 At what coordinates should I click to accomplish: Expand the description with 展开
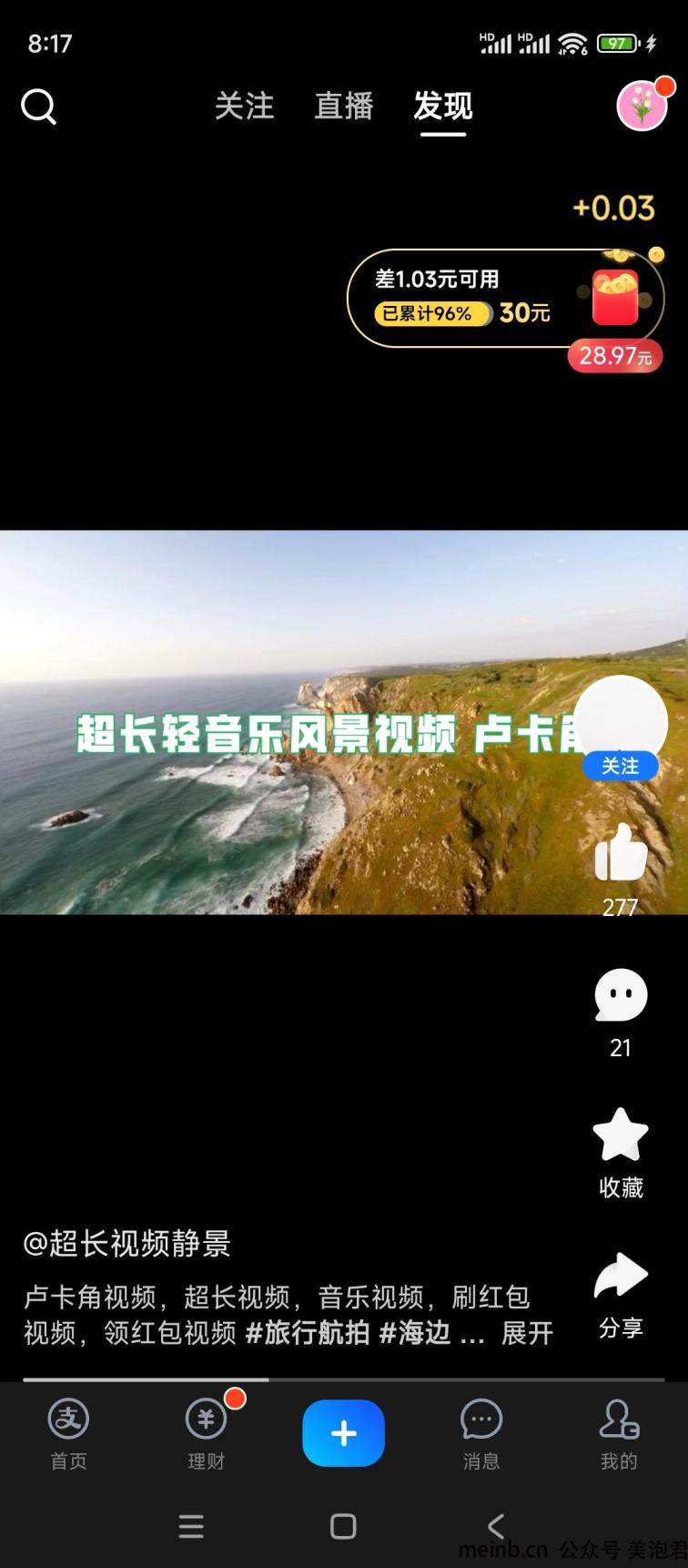(527, 1333)
